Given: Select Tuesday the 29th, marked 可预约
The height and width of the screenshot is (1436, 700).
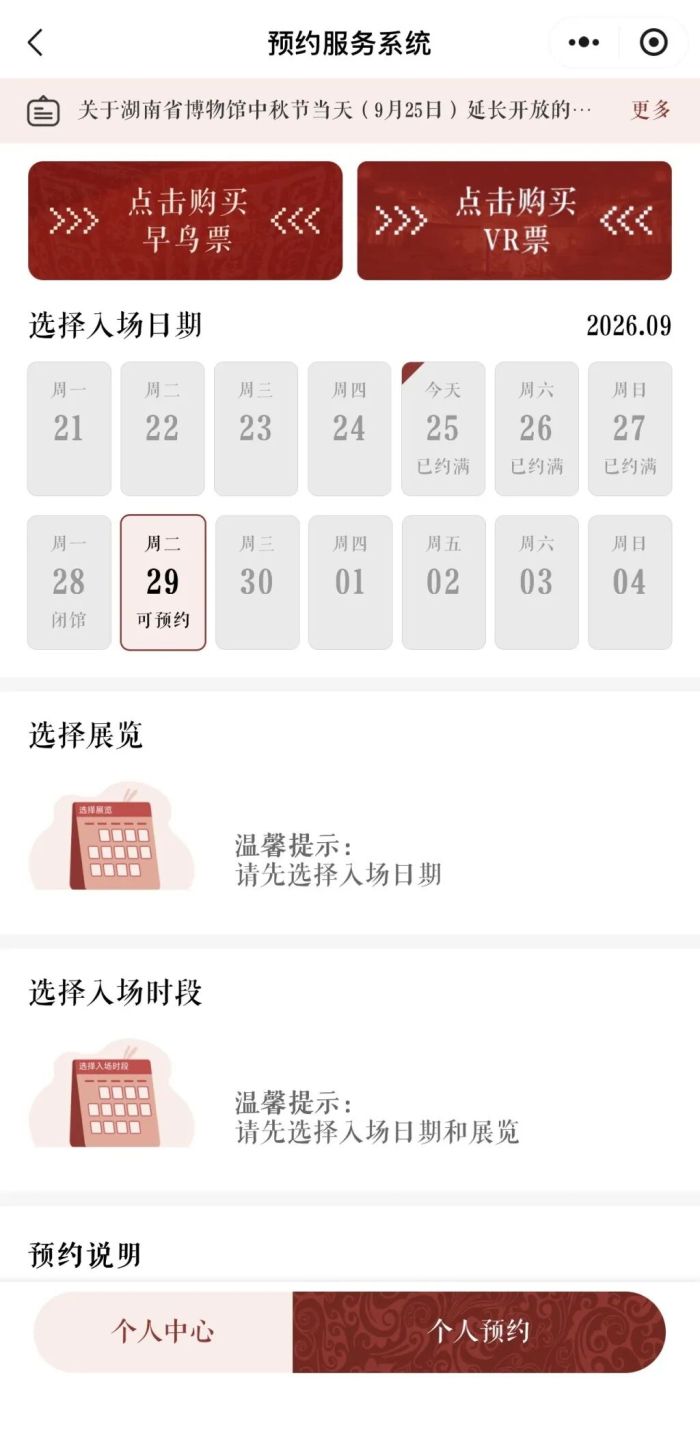Looking at the screenshot, I should click(163, 582).
